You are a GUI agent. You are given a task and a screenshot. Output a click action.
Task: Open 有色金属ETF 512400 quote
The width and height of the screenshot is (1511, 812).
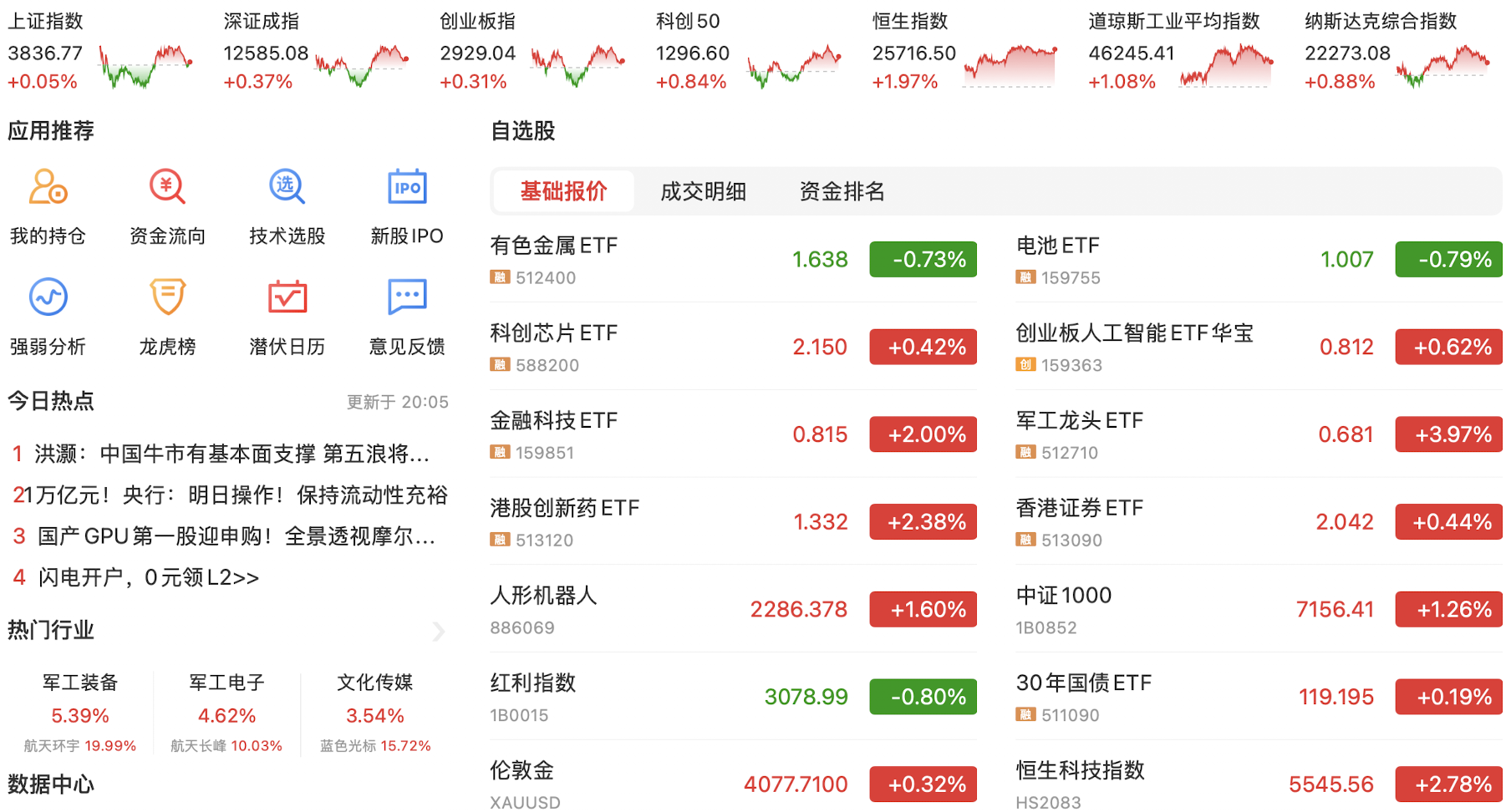pyautogui.click(x=732, y=260)
